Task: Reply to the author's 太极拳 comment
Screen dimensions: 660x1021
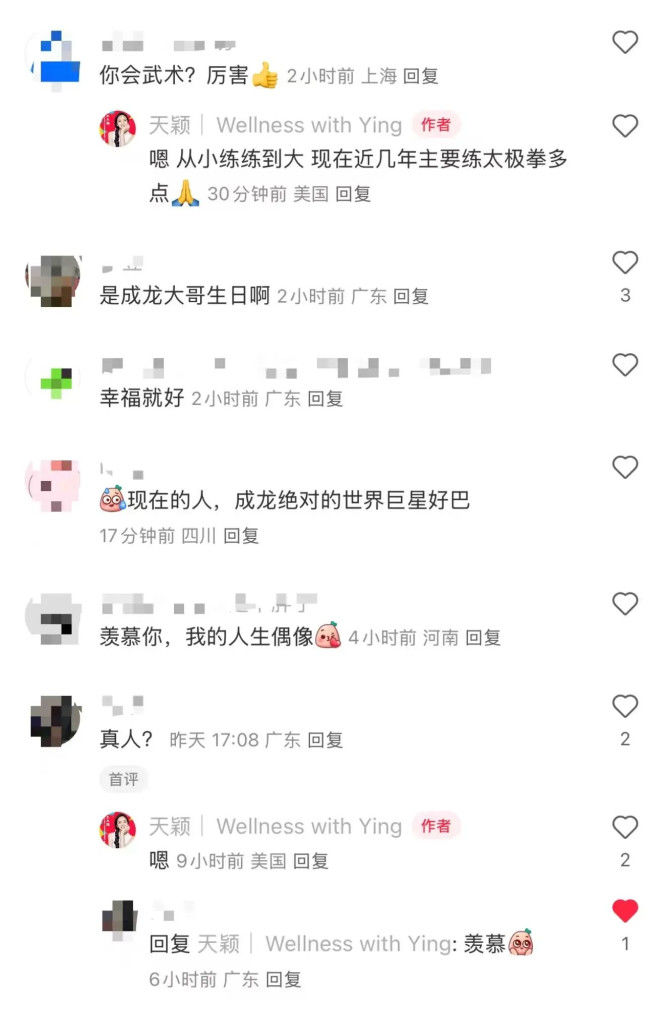Action: 353,194
